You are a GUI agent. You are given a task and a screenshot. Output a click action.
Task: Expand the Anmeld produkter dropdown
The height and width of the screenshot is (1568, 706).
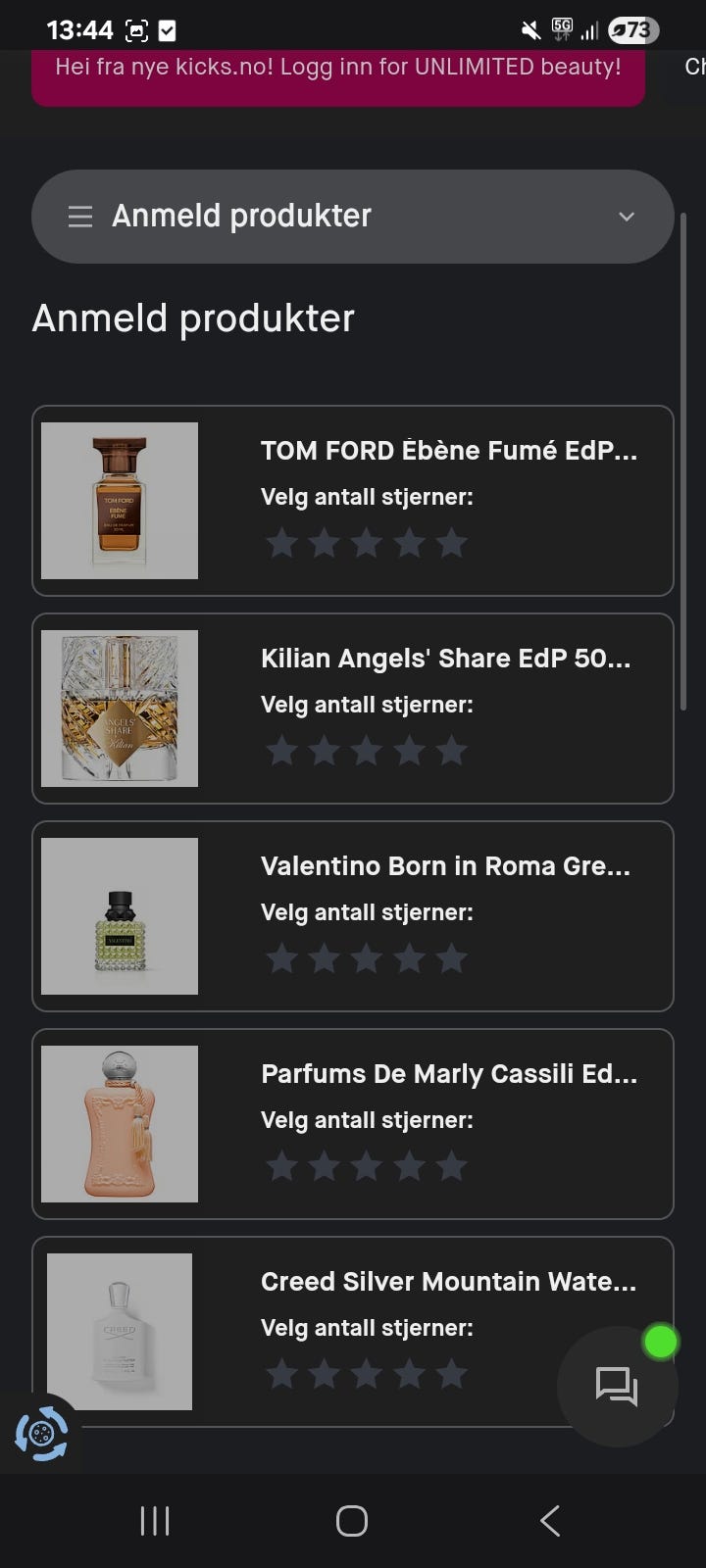coord(353,217)
